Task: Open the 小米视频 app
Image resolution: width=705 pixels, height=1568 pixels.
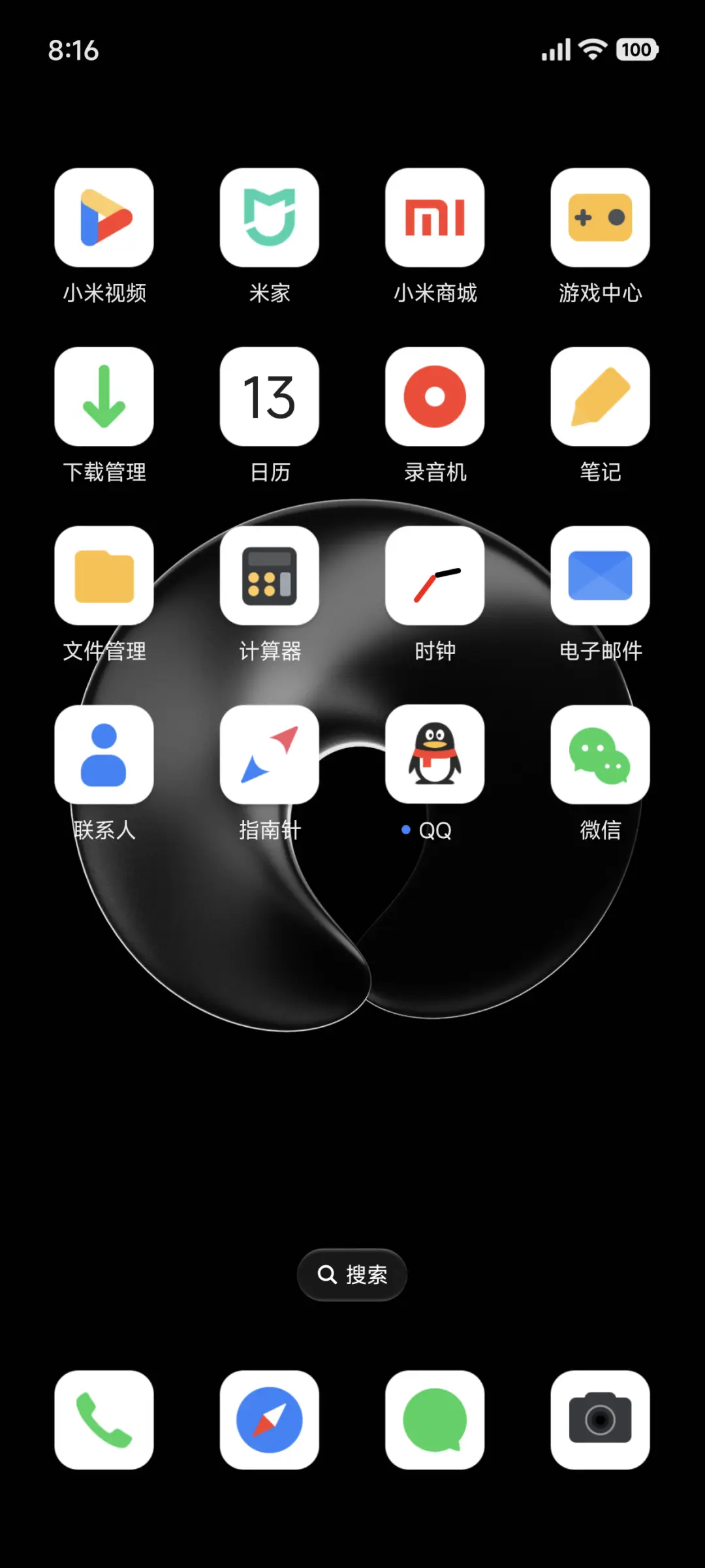Action: (x=104, y=219)
